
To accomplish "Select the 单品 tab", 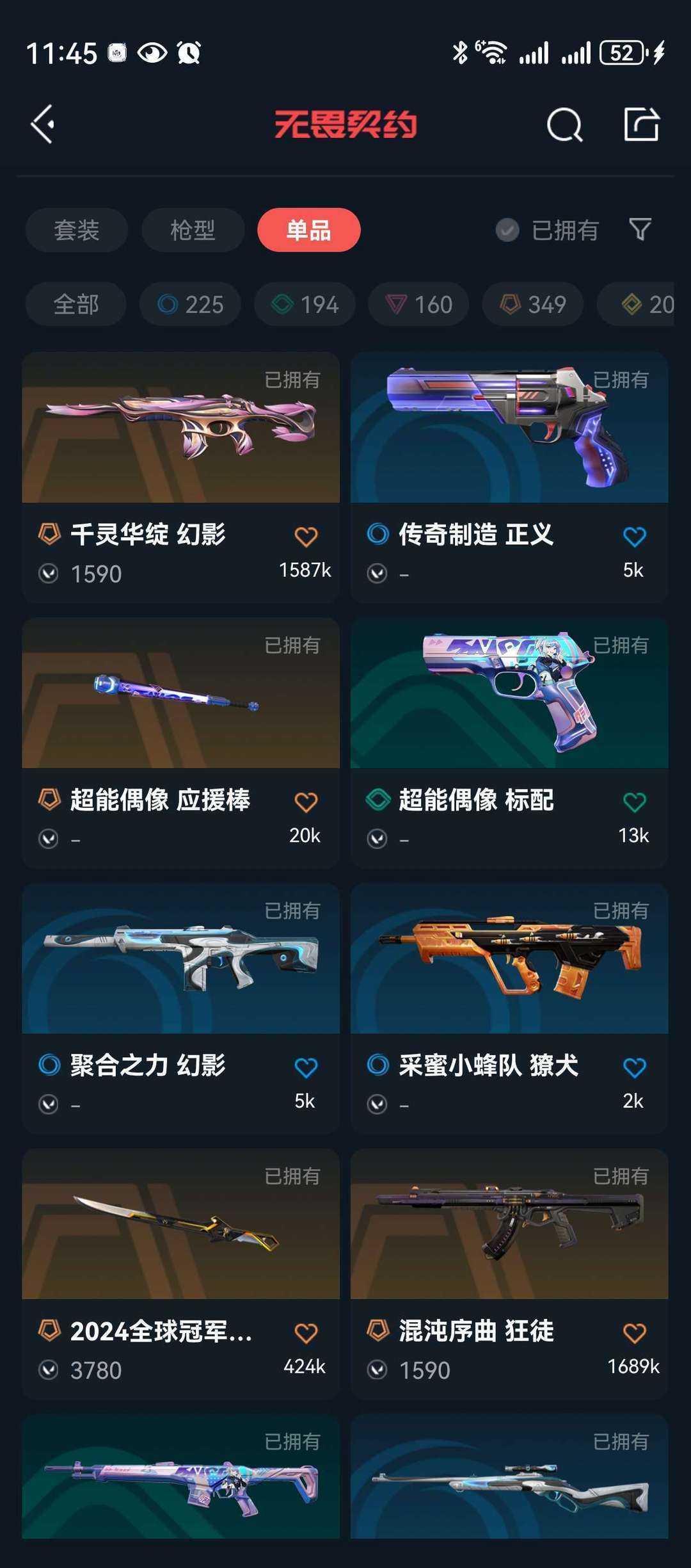I will (x=308, y=230).
